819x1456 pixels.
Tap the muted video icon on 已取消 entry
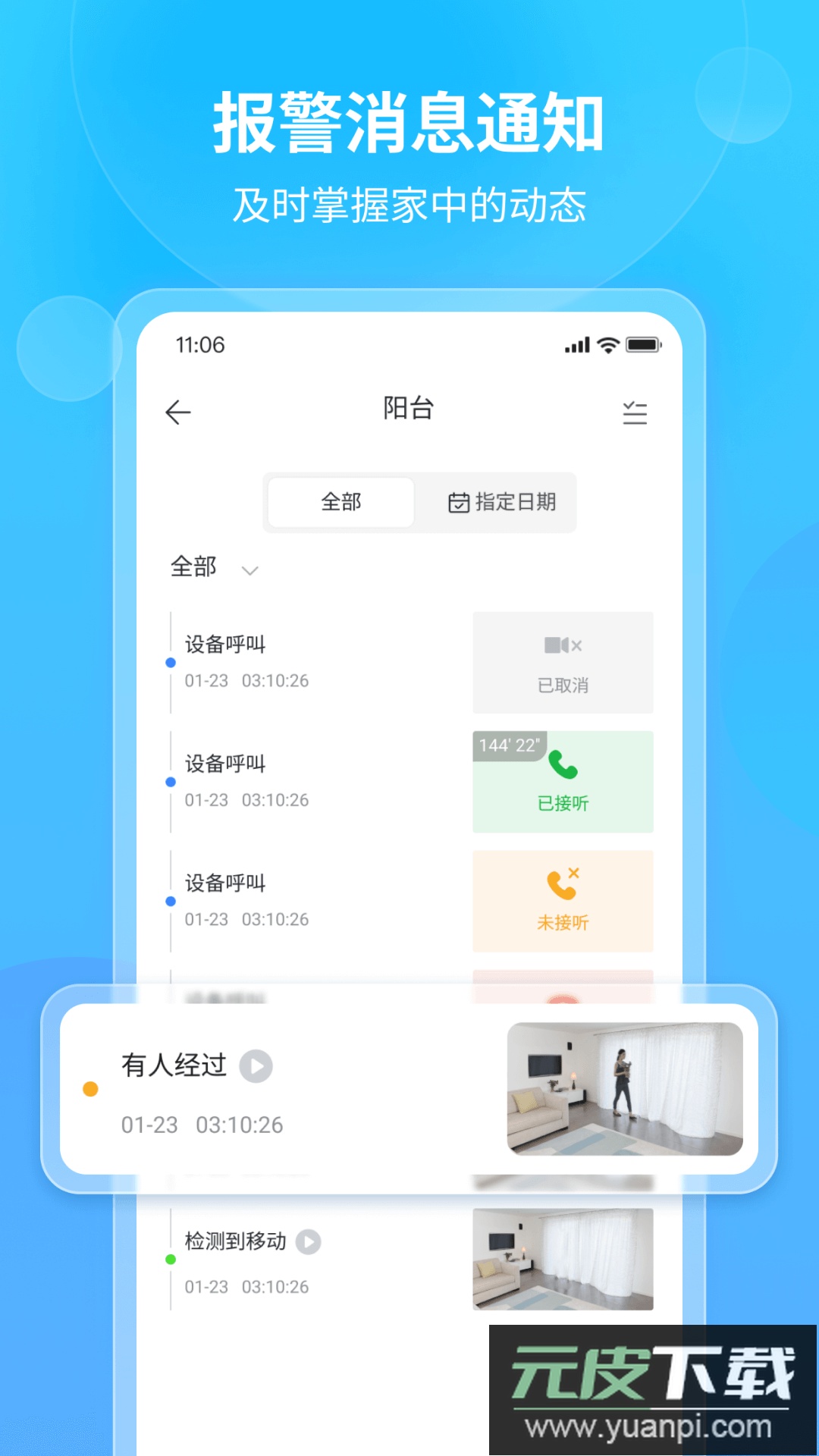pyautogui.click(x=562, y=645)
